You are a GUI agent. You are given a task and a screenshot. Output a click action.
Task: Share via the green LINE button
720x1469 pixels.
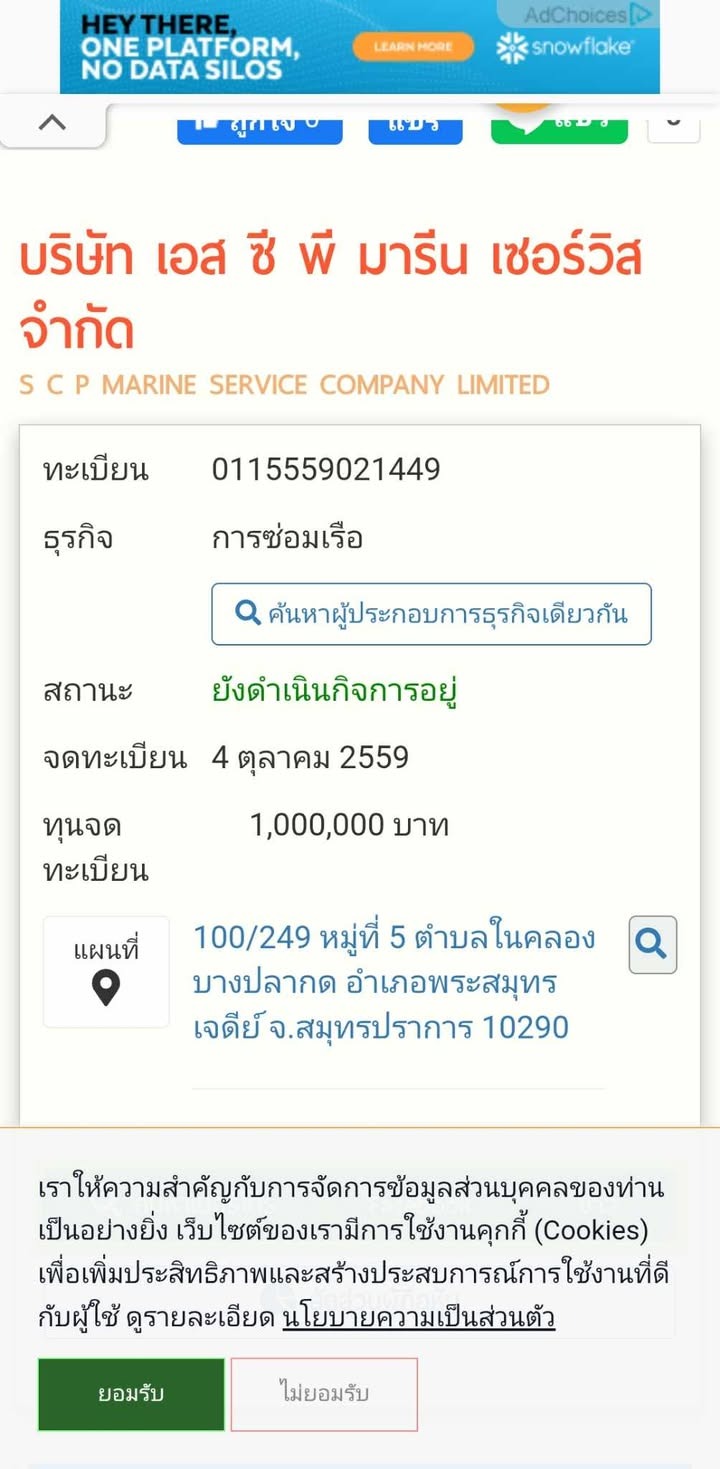tap(559, 126)
